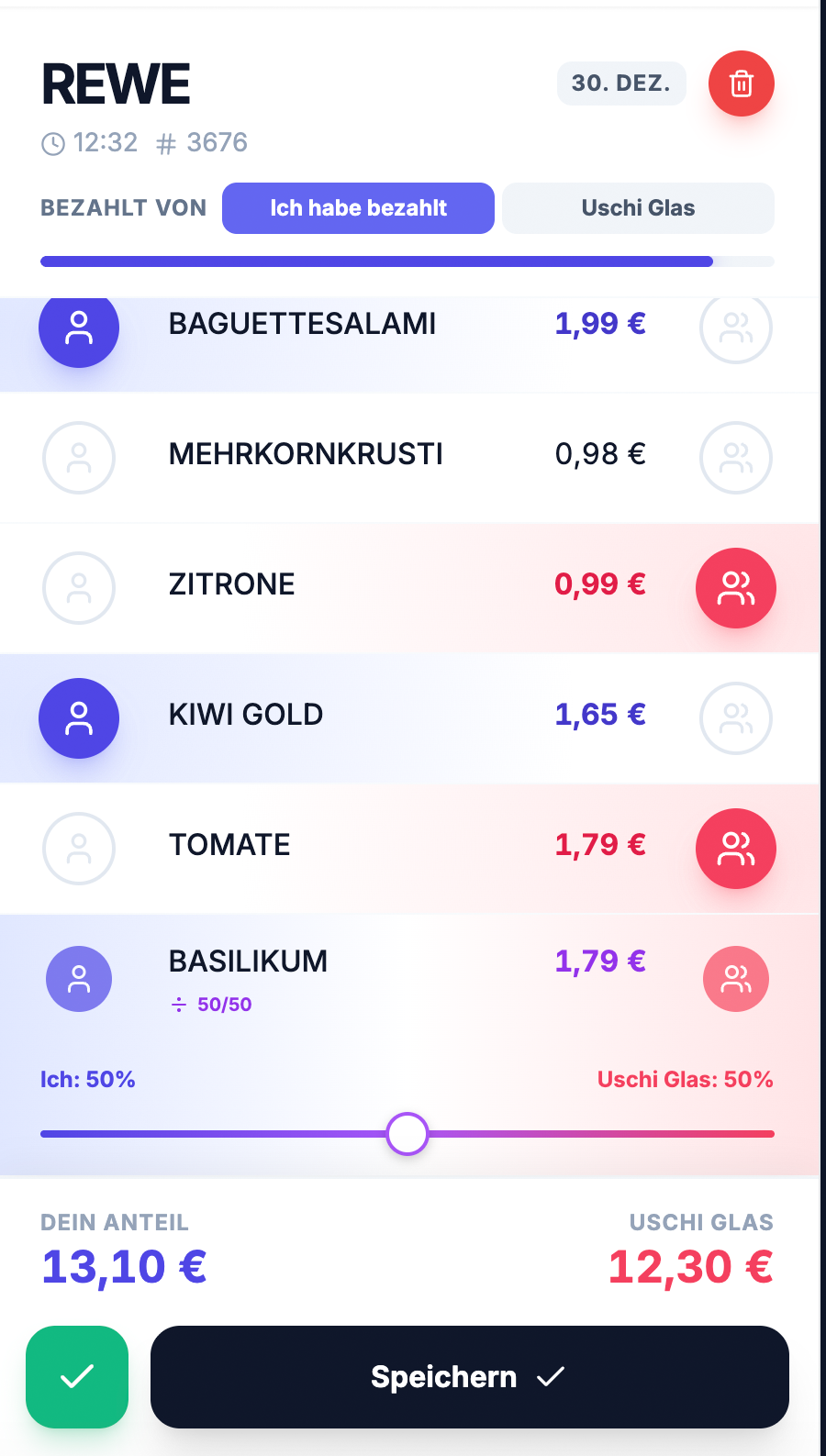
Task: Open the 30. DEZ. date selector
Action: coord(621,83)
